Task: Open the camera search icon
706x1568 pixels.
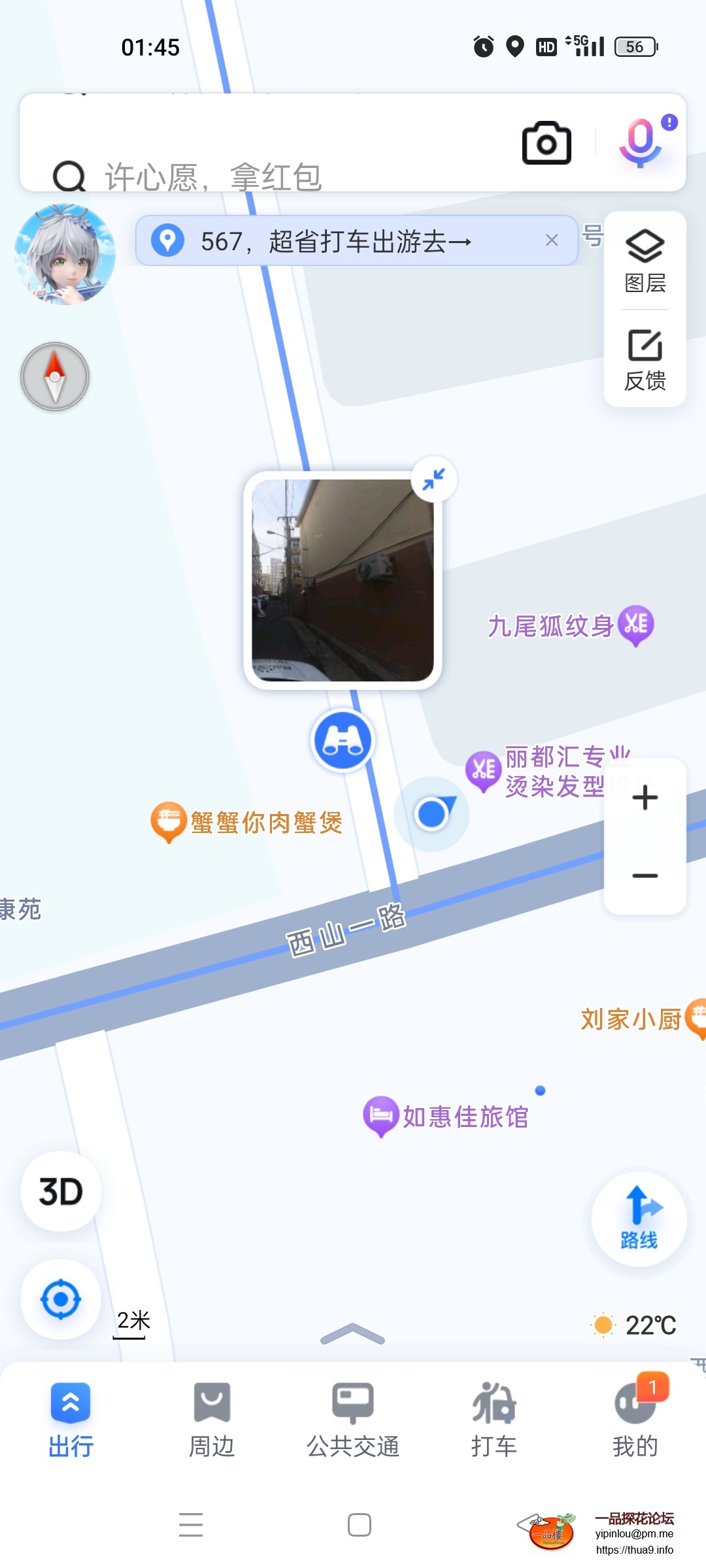Action: (x=546, y=142)
